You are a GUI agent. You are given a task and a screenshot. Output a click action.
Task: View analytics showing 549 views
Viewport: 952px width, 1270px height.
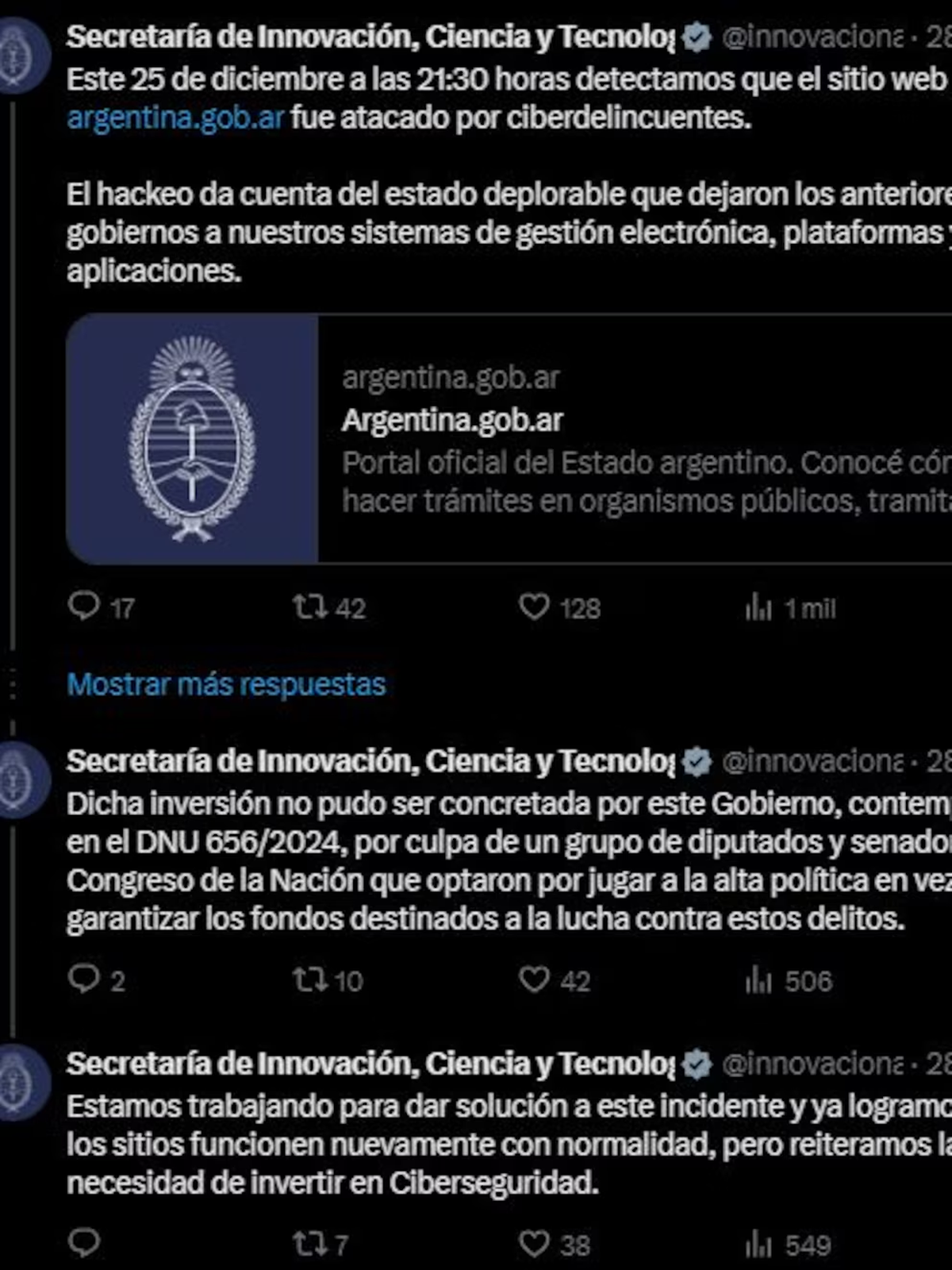[x=758, y=1245]
